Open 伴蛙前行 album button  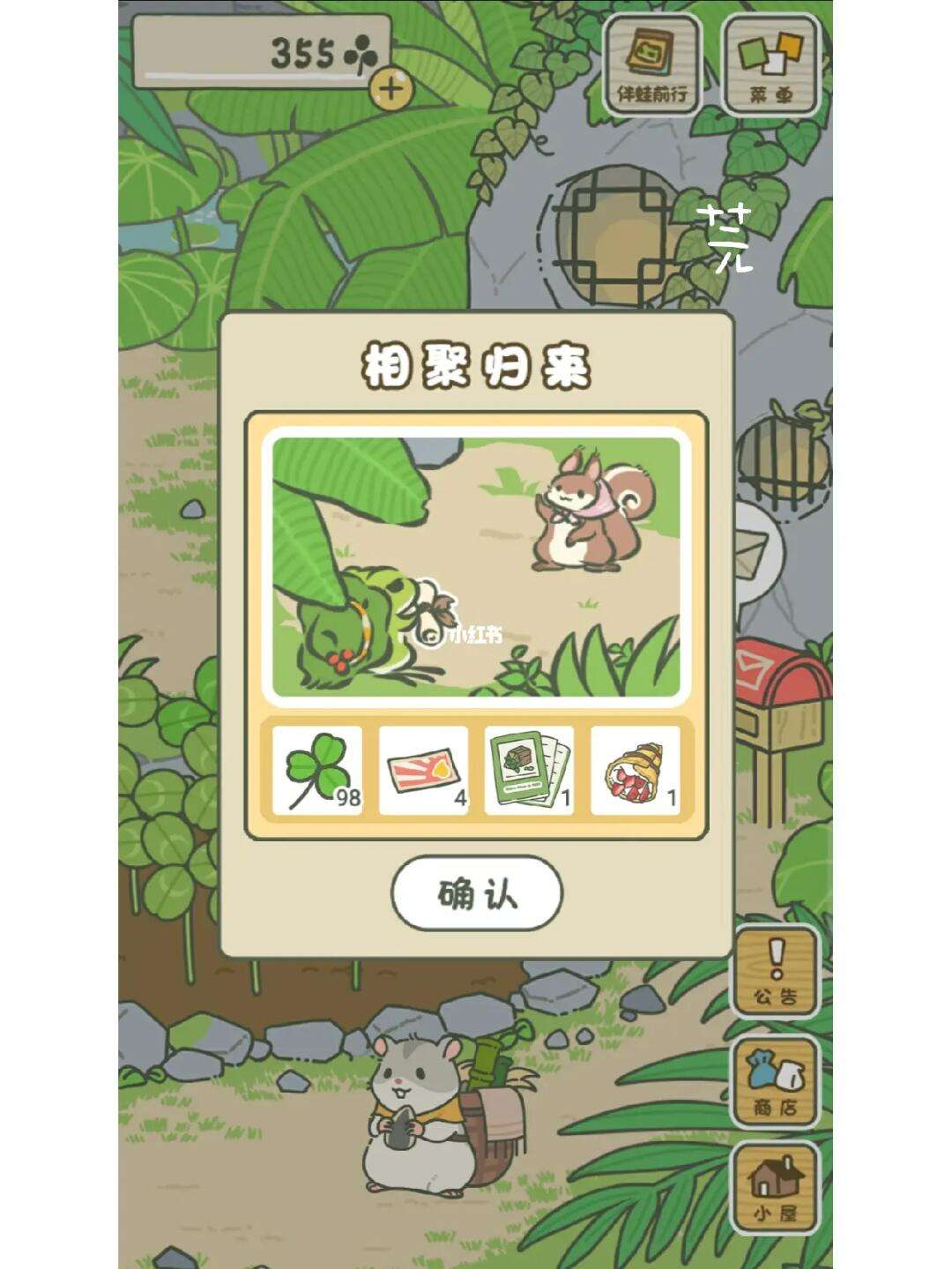coord(651,64)
